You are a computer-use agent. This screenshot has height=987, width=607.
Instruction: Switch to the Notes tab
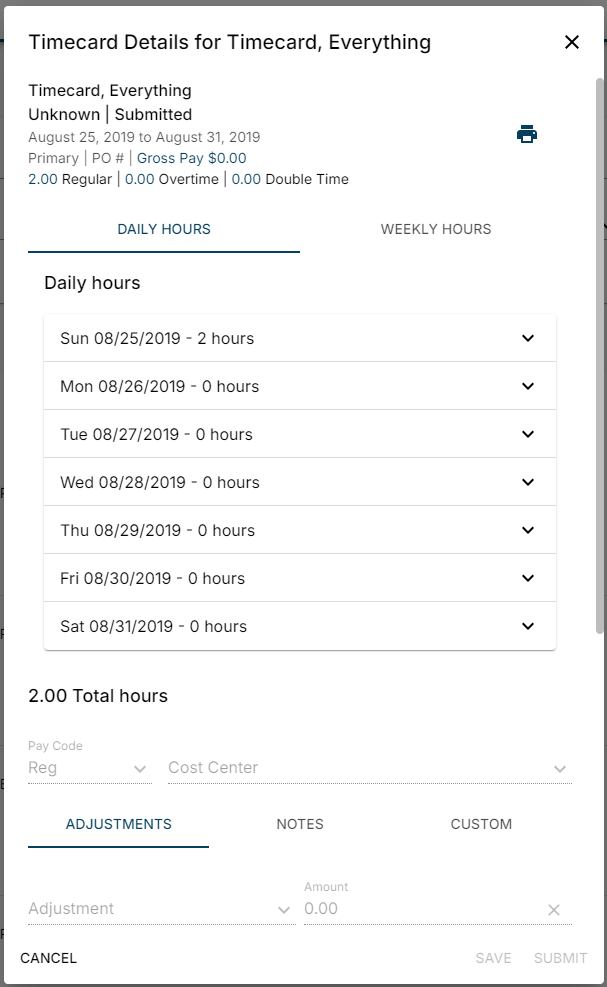pyautogui.click(x=300, y=824)
